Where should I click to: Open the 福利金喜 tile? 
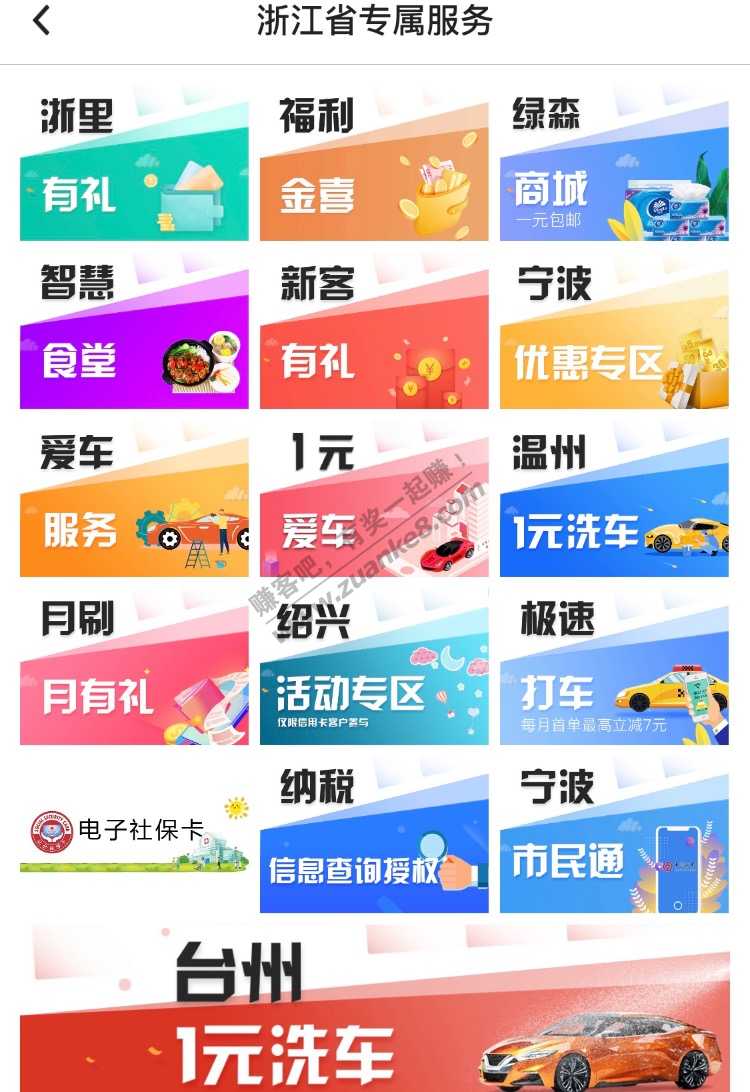tap(374, 167)
